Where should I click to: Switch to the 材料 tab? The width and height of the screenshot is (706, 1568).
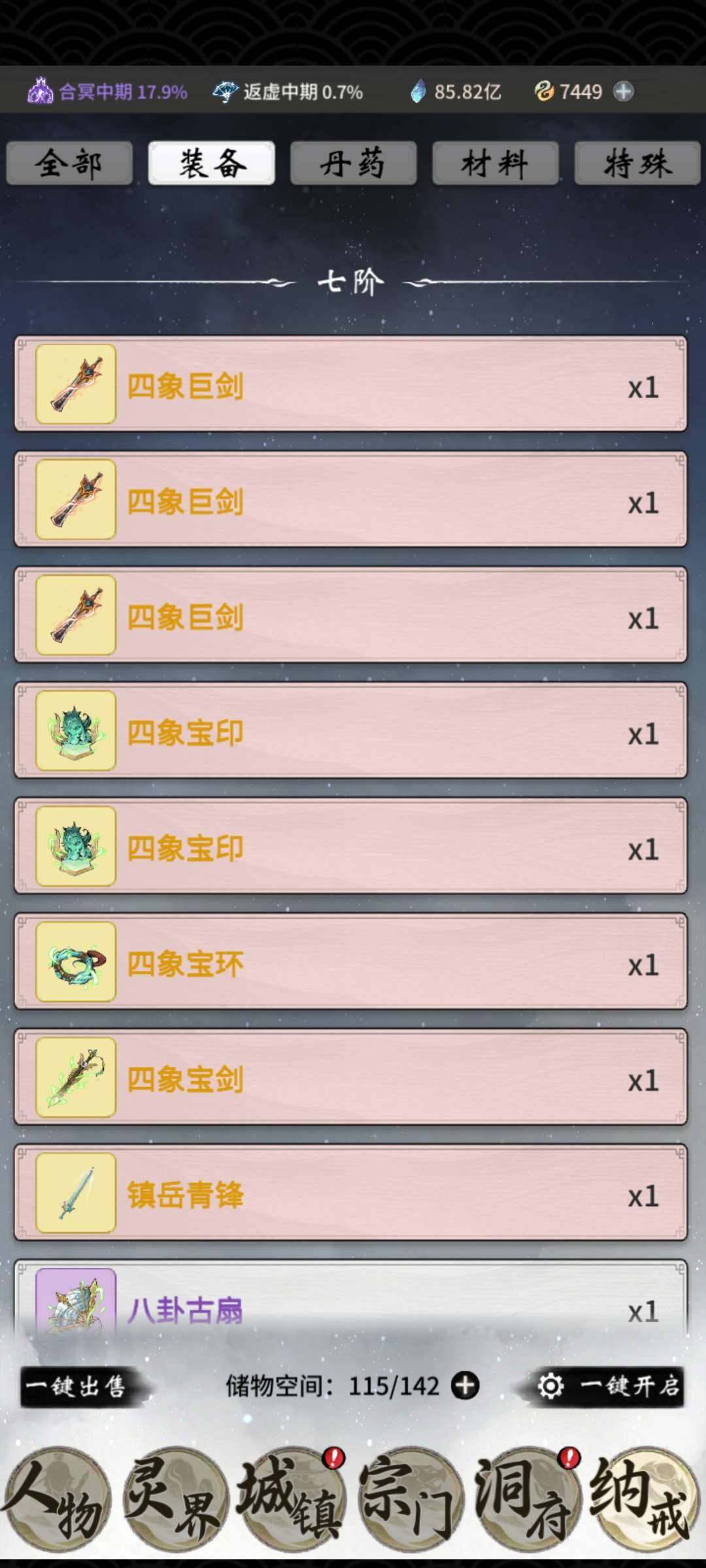(495, 163)
